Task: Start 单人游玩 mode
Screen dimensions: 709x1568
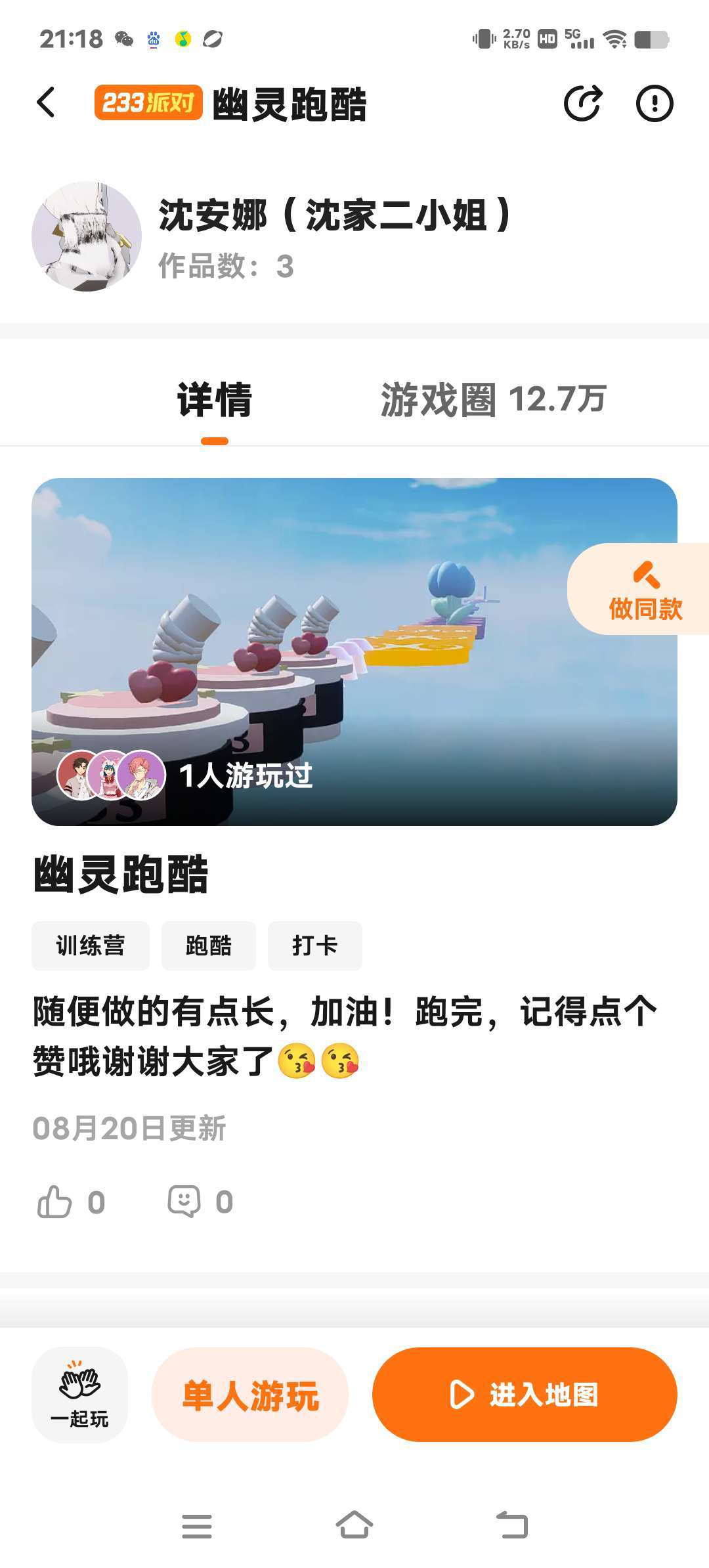Action: point(250,1395)
